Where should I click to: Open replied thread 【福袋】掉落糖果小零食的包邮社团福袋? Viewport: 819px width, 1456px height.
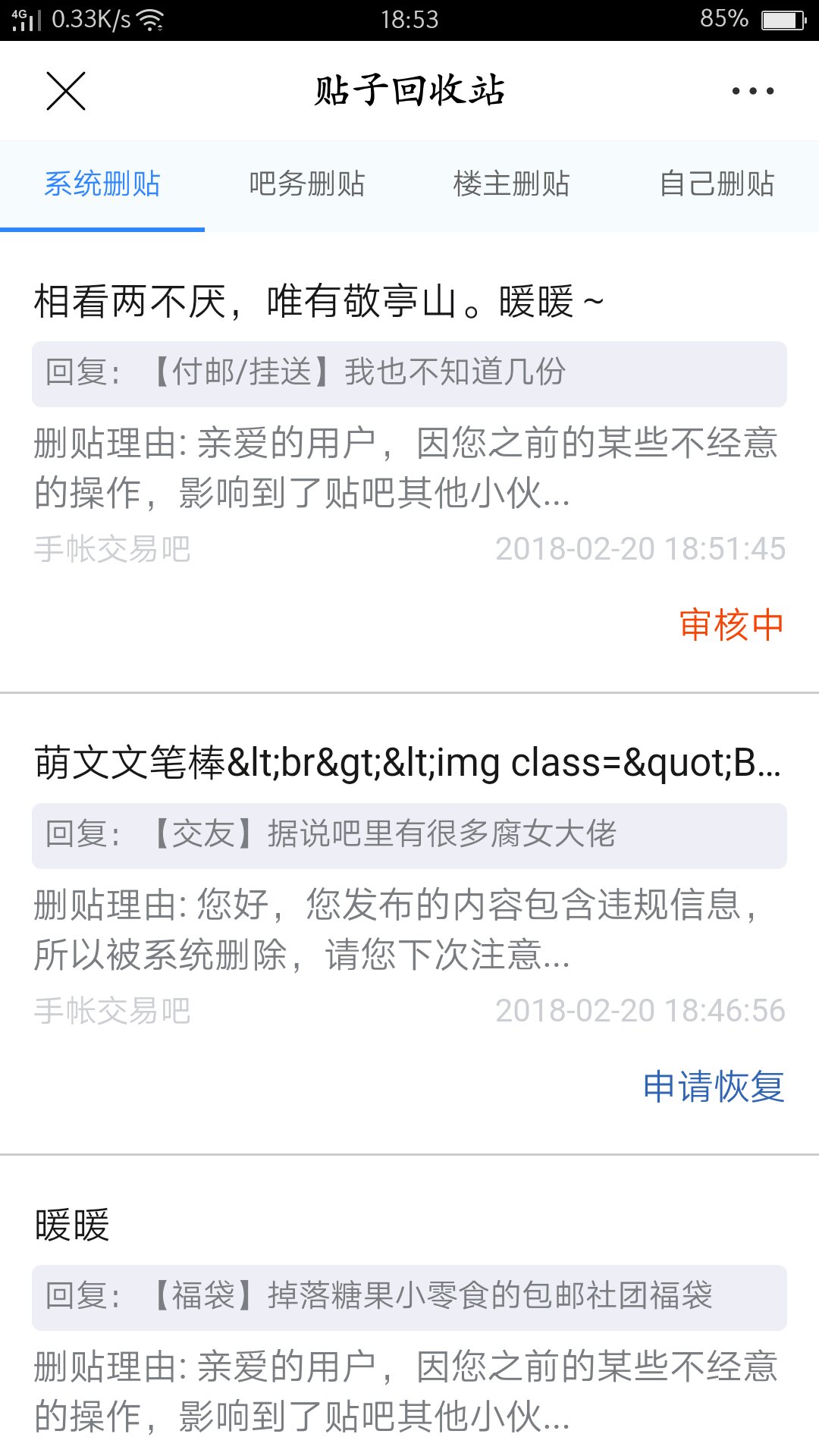[x=409, y=1297]
